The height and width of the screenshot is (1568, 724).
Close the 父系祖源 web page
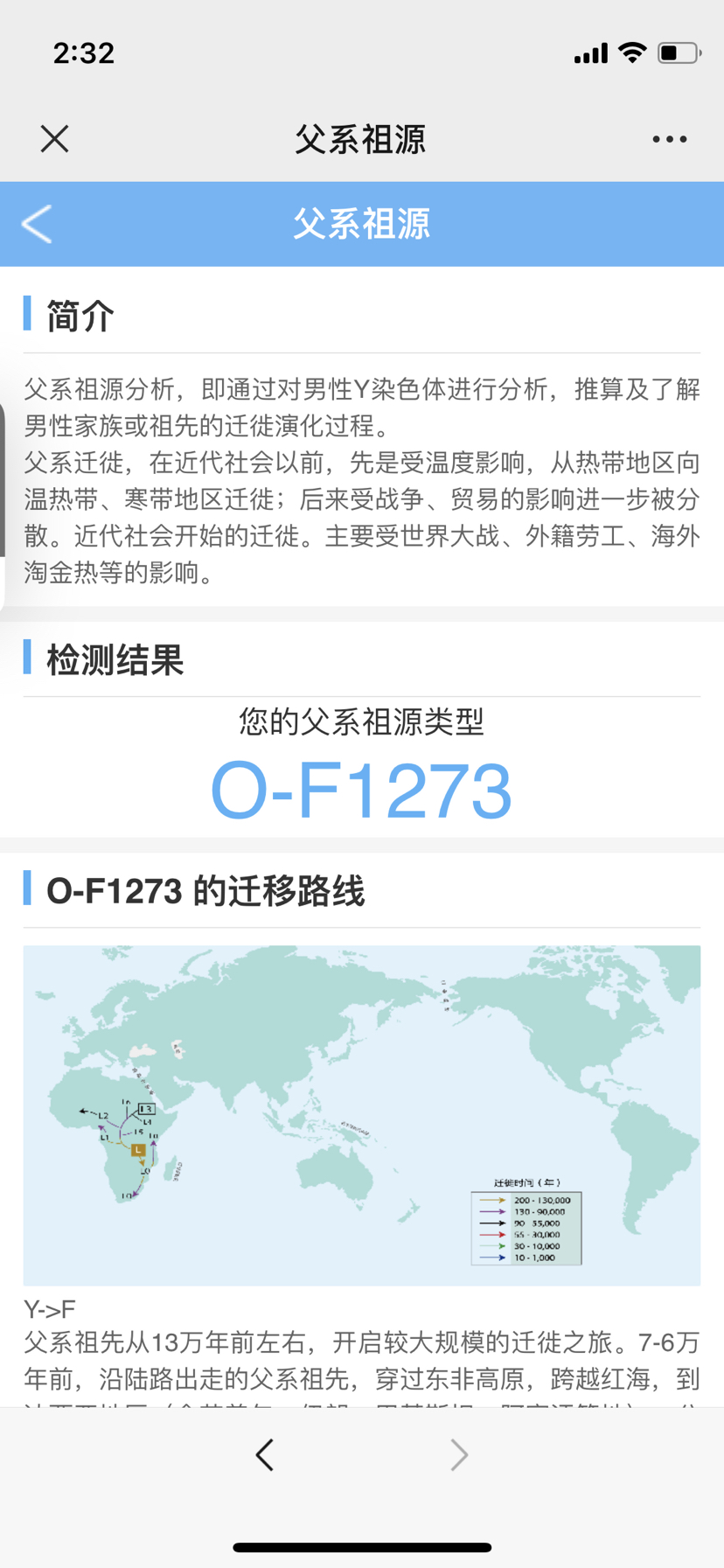(54, 139)
